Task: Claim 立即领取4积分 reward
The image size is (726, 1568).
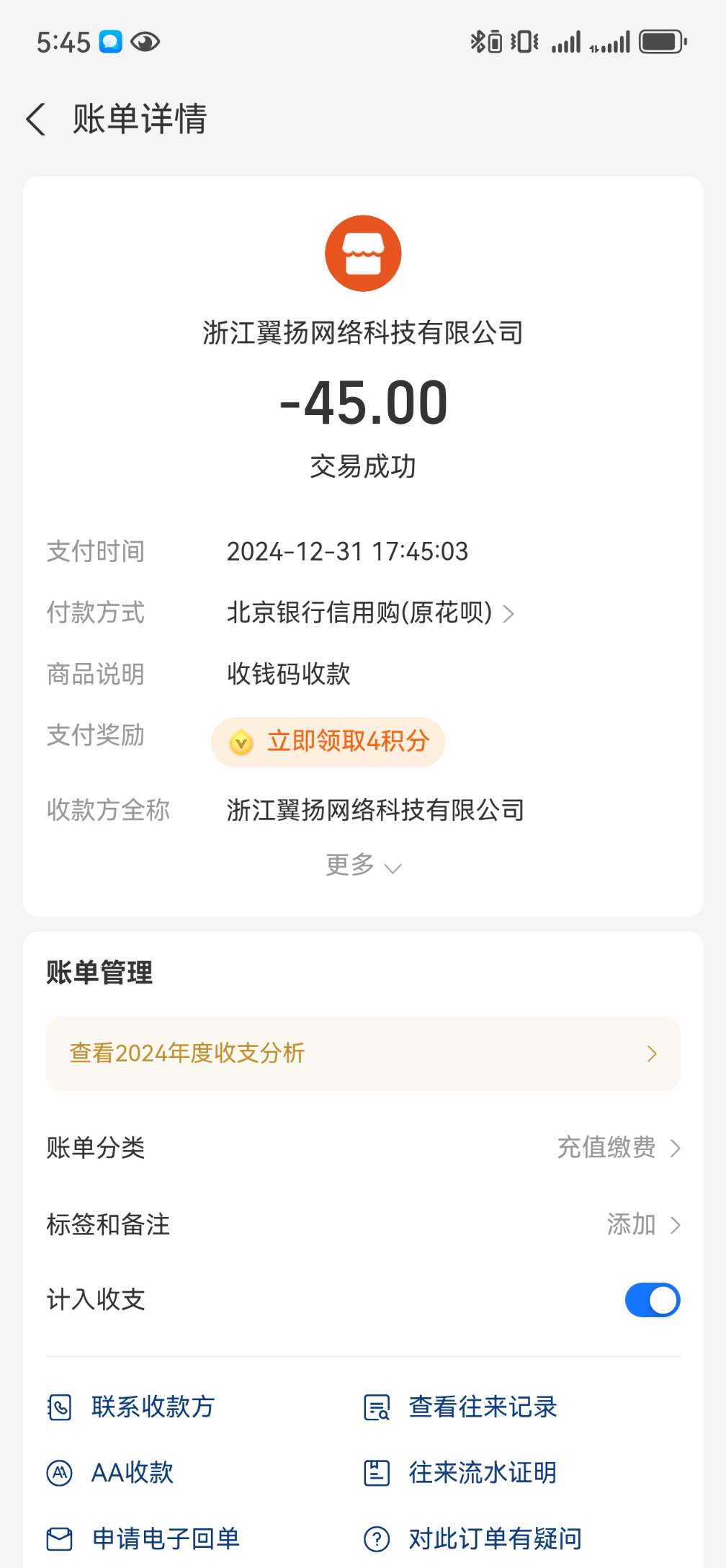Action: point(328,741)
